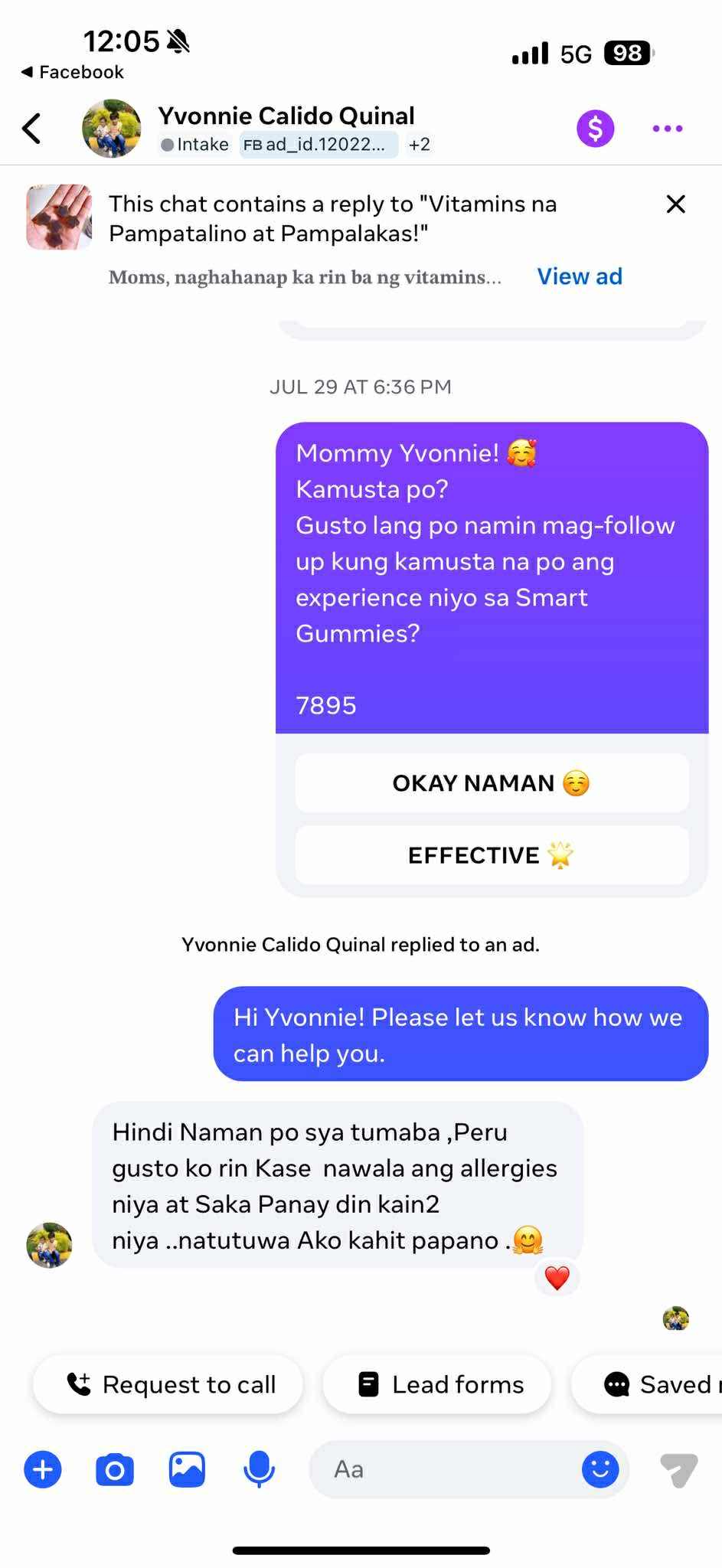Open the purple dollar payment icon
Image resolution: width=722 pixels, height=1568 pixels.
click(595, 129)
